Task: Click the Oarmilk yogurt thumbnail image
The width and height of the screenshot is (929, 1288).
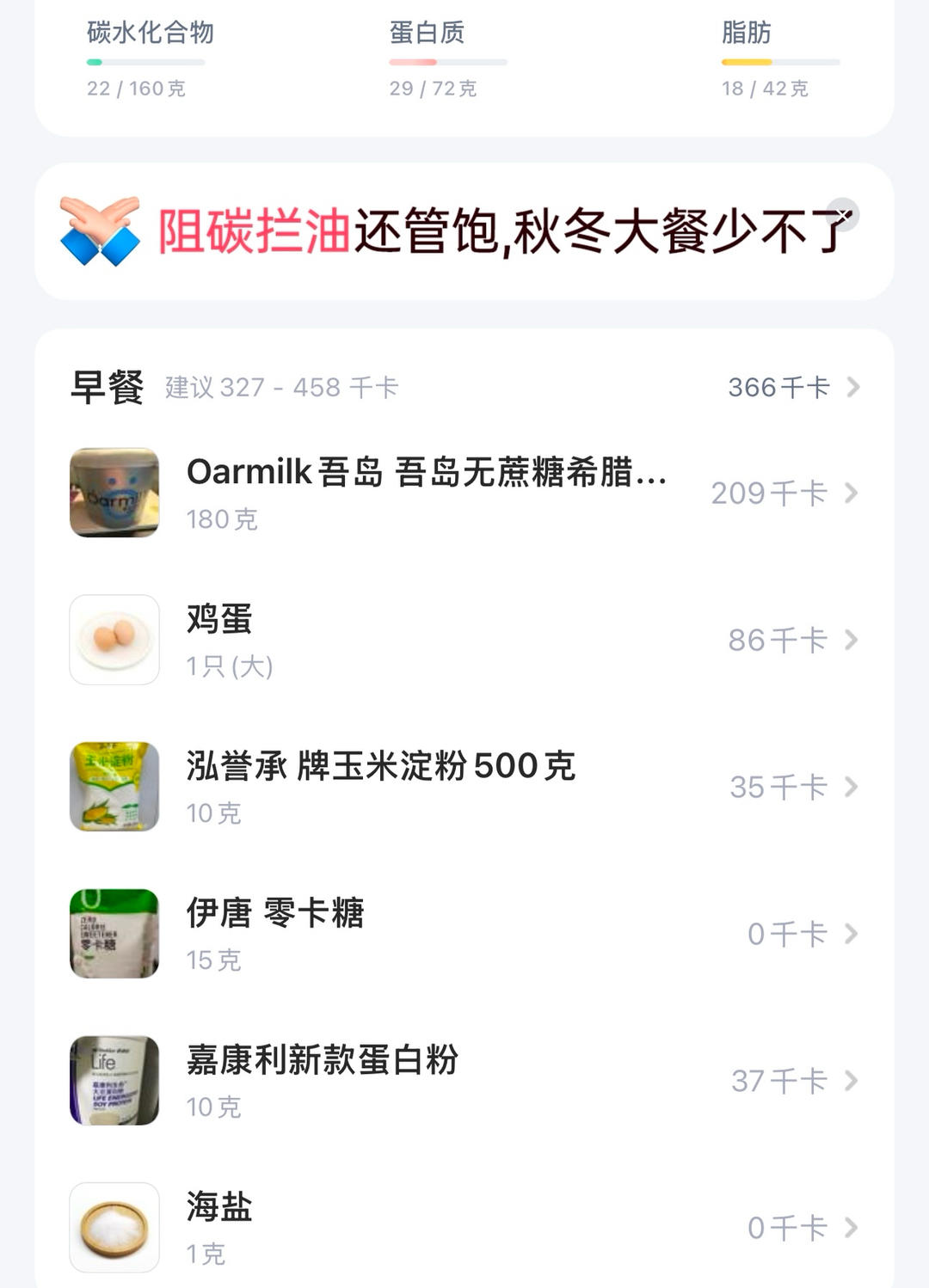Action: [x=113, y=492]
